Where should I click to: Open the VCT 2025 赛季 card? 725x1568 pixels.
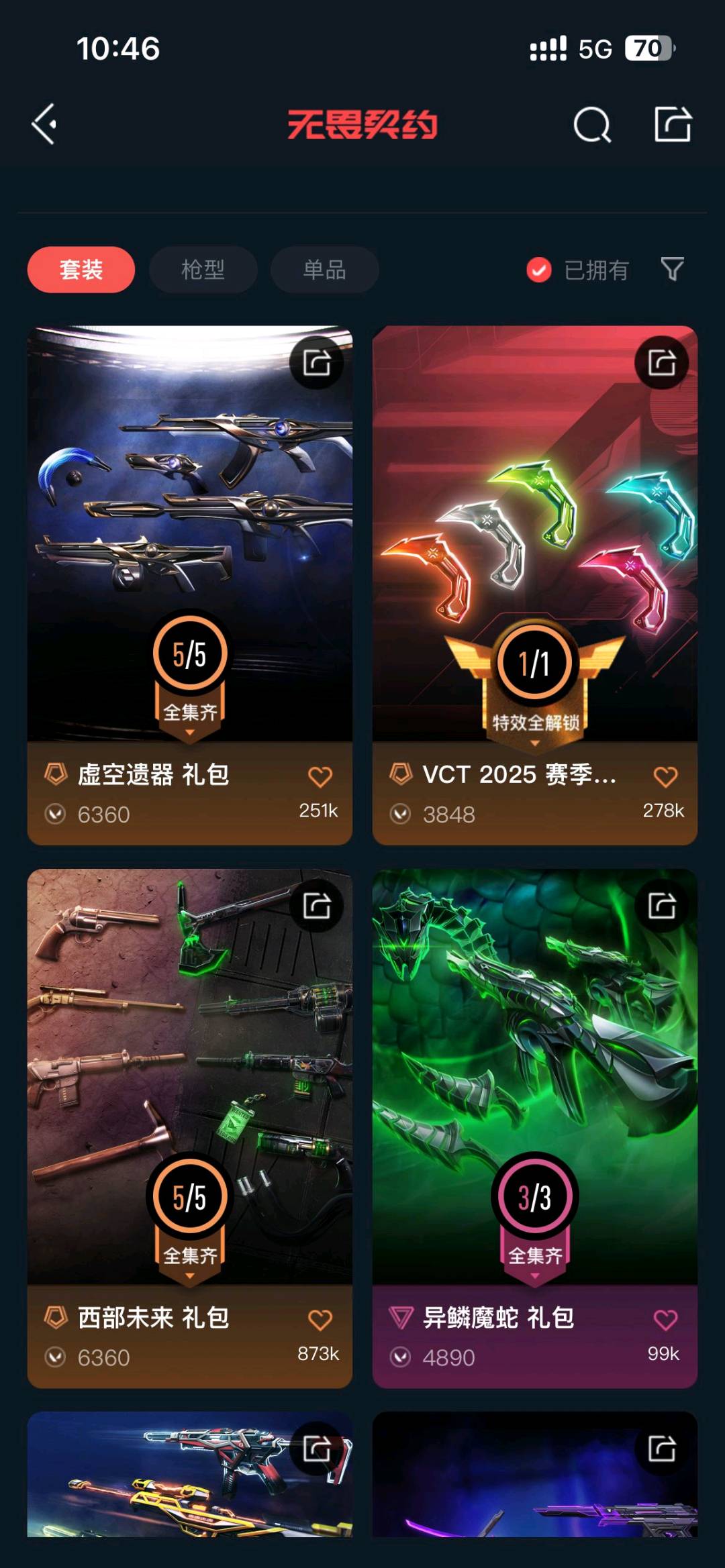(x=534, y=537)
